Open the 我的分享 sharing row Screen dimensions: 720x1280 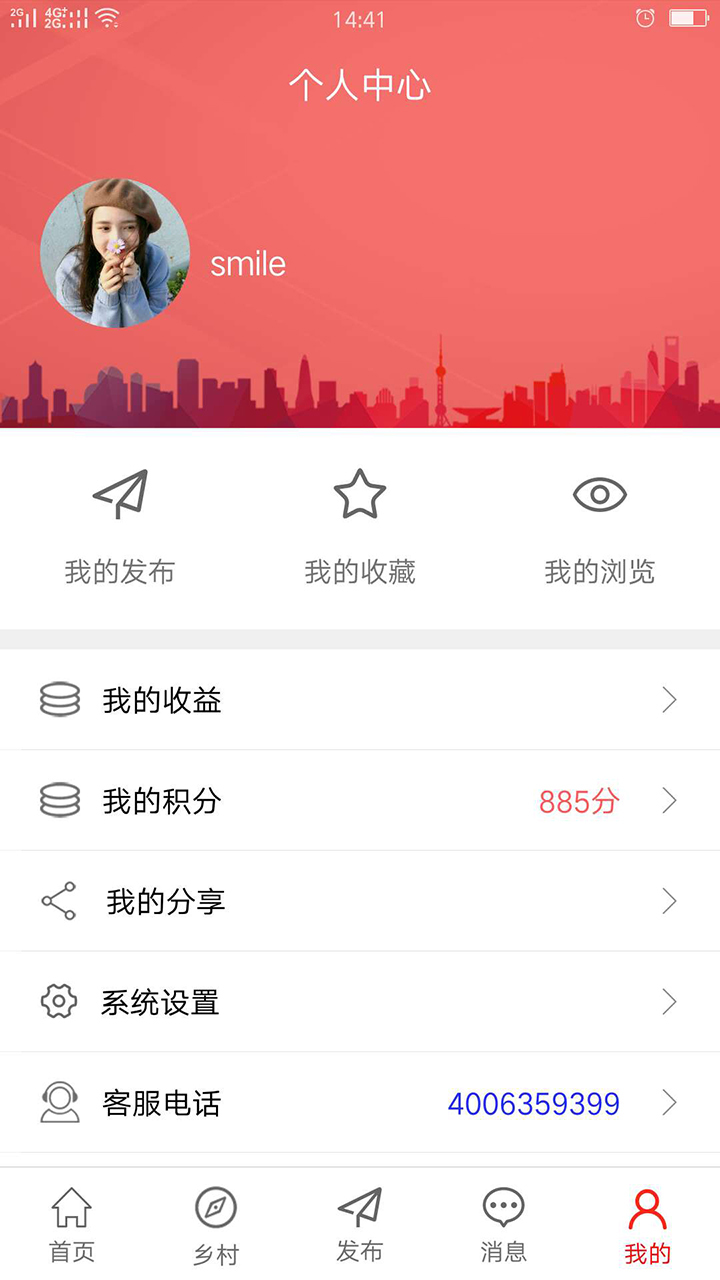[360, 902]
